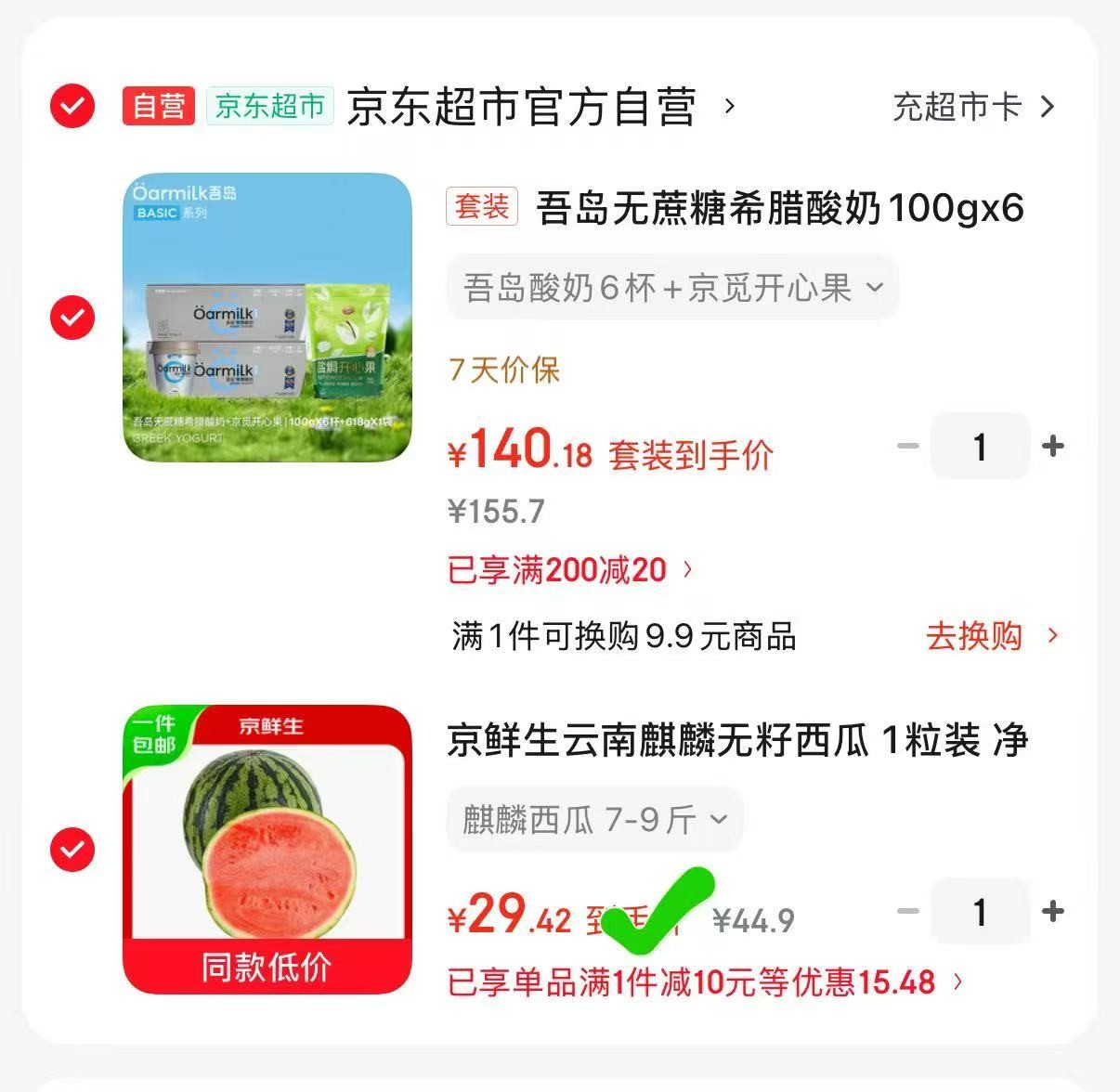
Task: Increase quantity of 麒麟无籽西瓜
Action: (1053, 912)
